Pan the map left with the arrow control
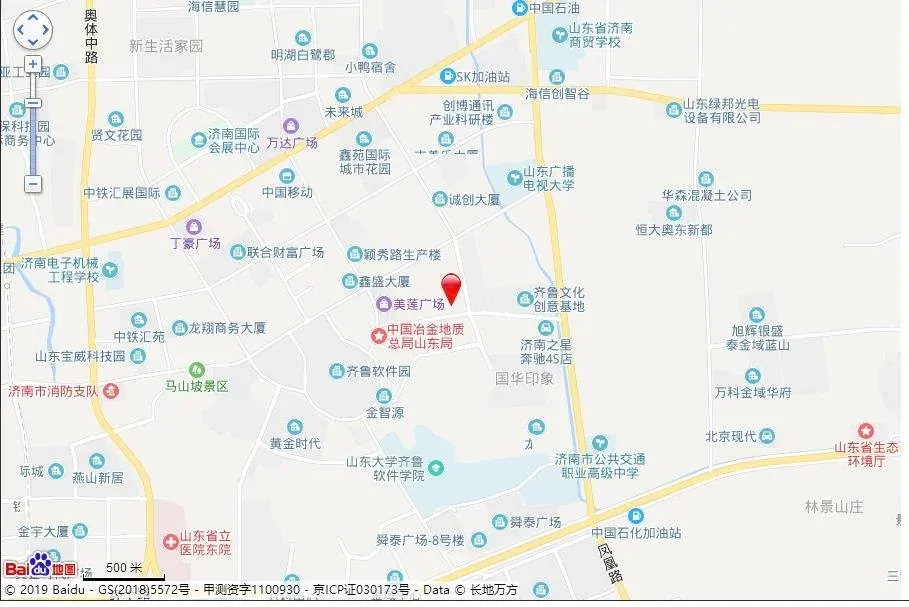This screenshot has height=607, width=909. coord(20,30)
